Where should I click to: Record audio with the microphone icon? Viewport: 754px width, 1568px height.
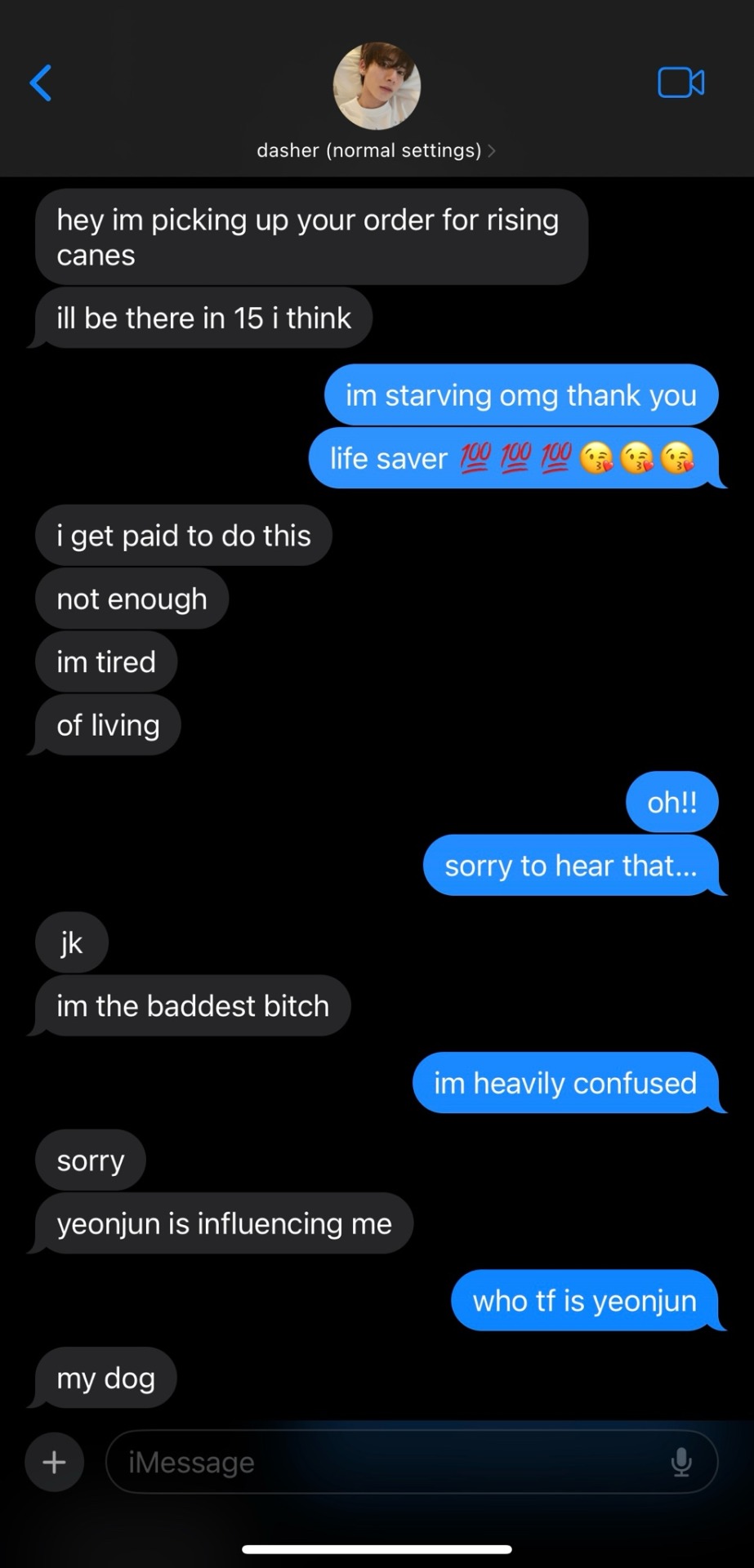tap(681, 1462)
